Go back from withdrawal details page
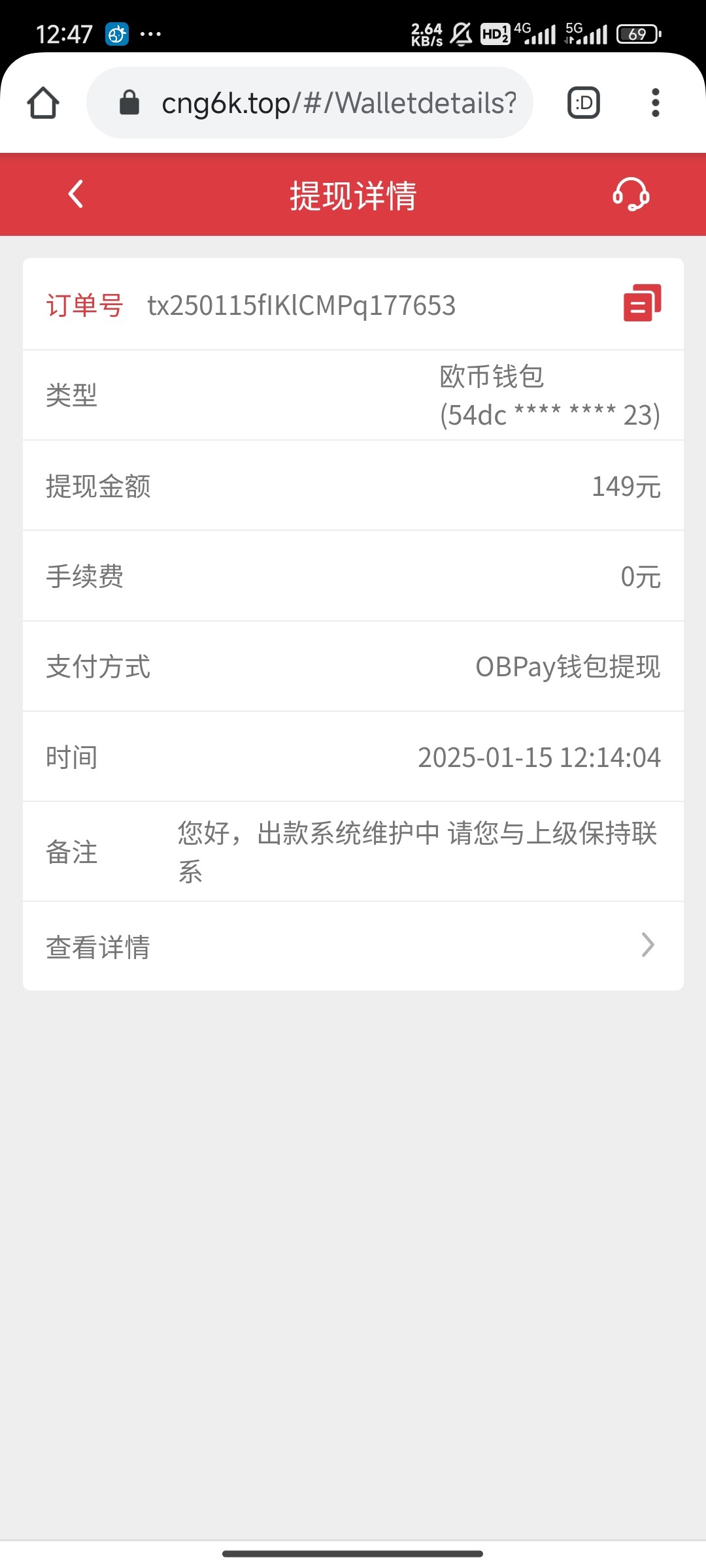This screenshot has height=1568, width=706. [x=76, y=195]
